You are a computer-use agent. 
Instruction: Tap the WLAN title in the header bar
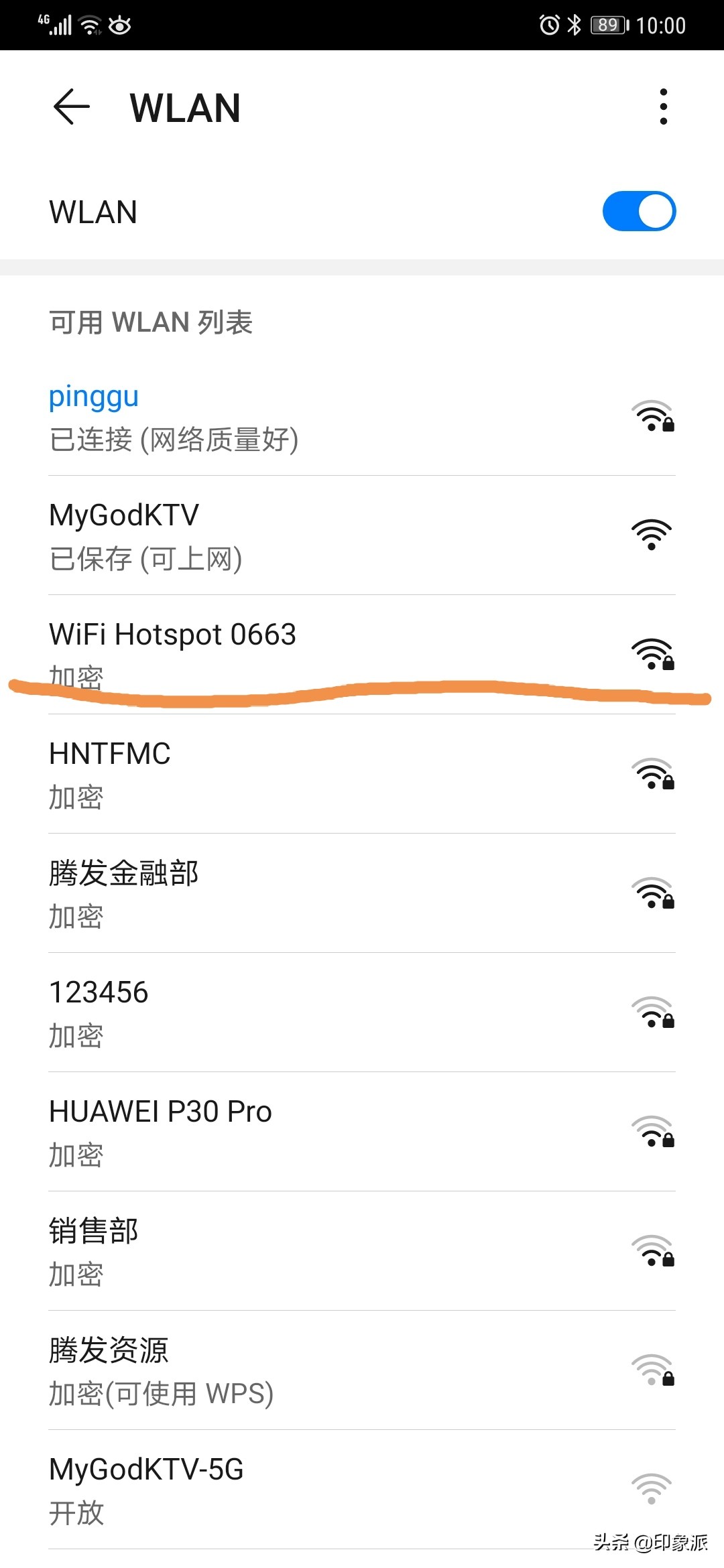tap(185, 107)
